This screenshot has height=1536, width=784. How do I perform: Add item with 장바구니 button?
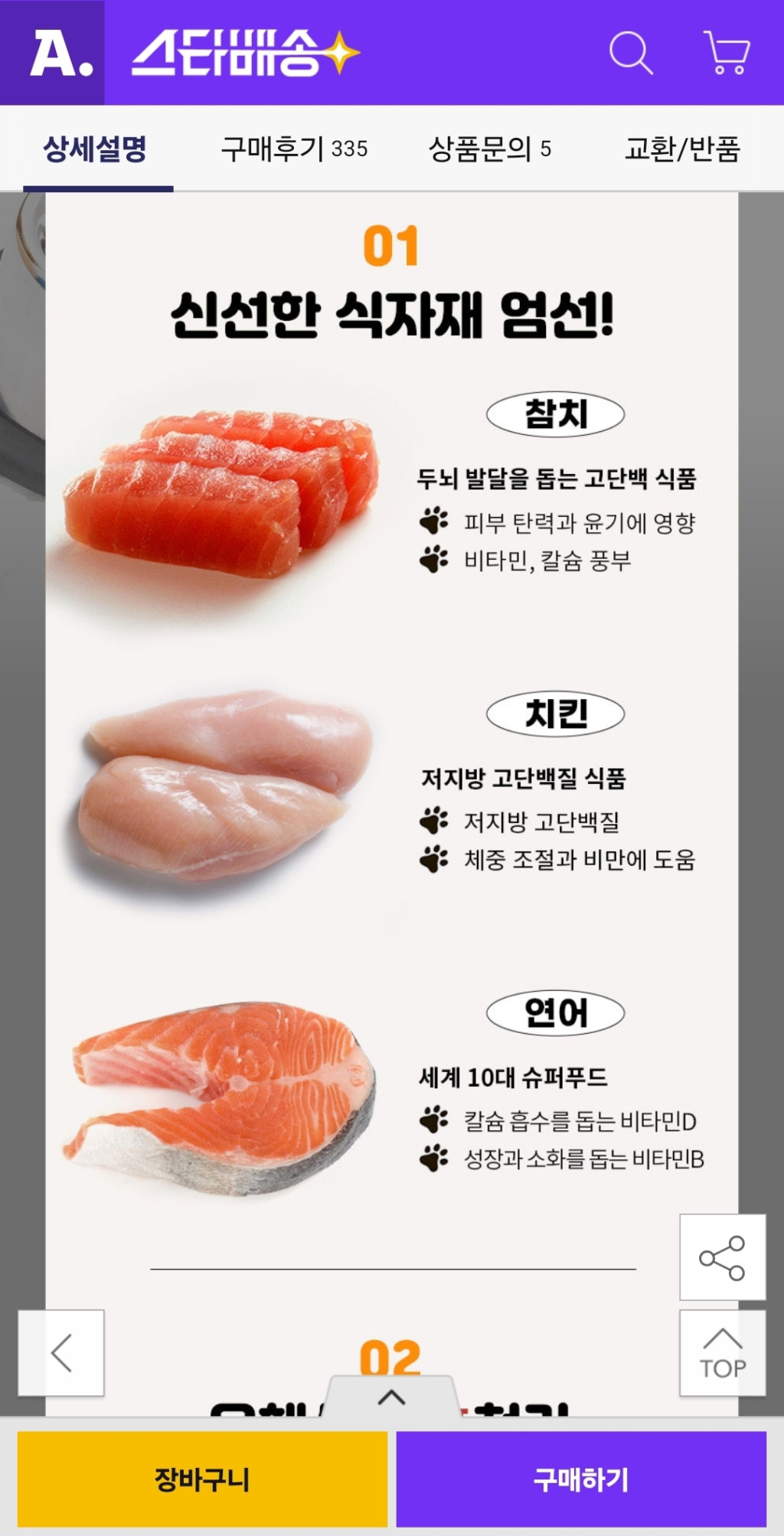(202, 1479)
